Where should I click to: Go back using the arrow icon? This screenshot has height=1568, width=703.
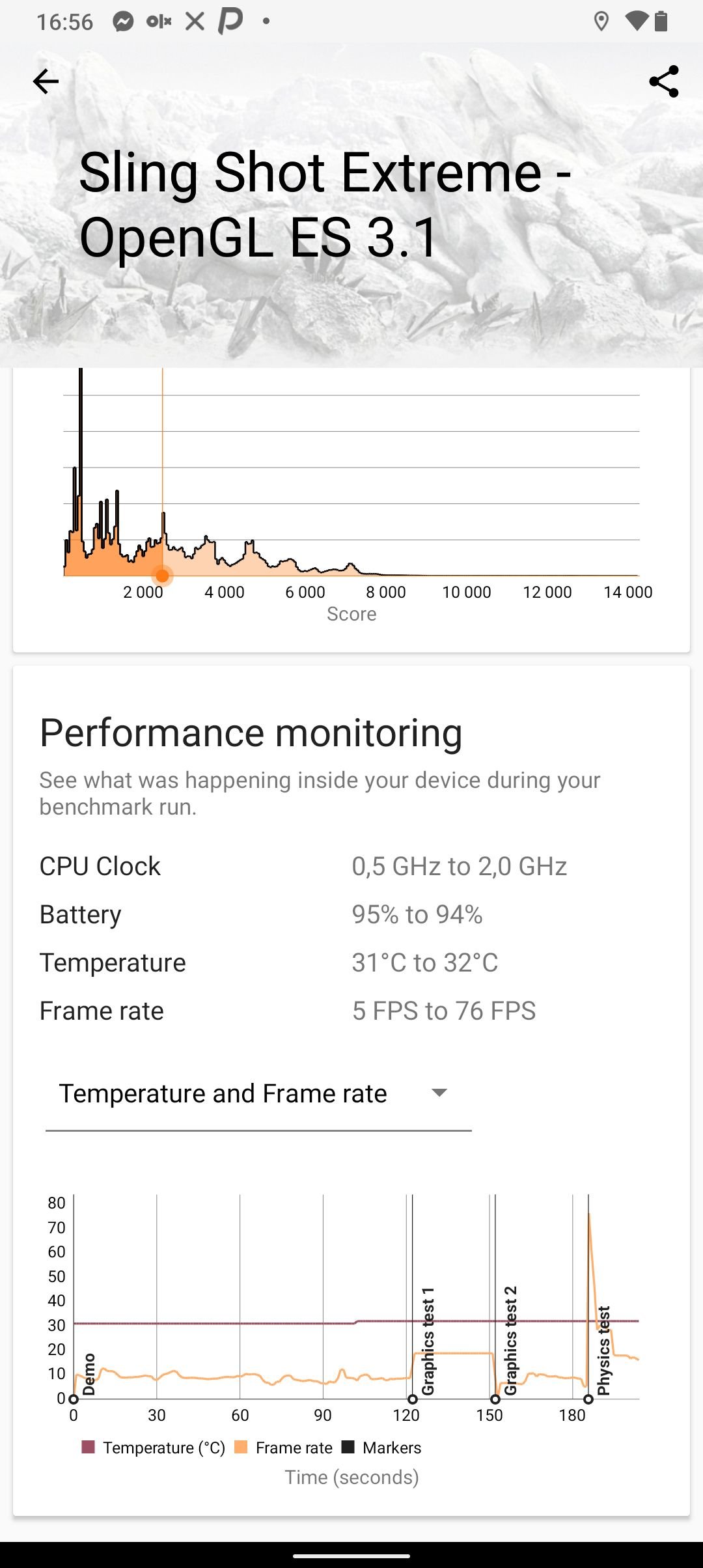46,81
